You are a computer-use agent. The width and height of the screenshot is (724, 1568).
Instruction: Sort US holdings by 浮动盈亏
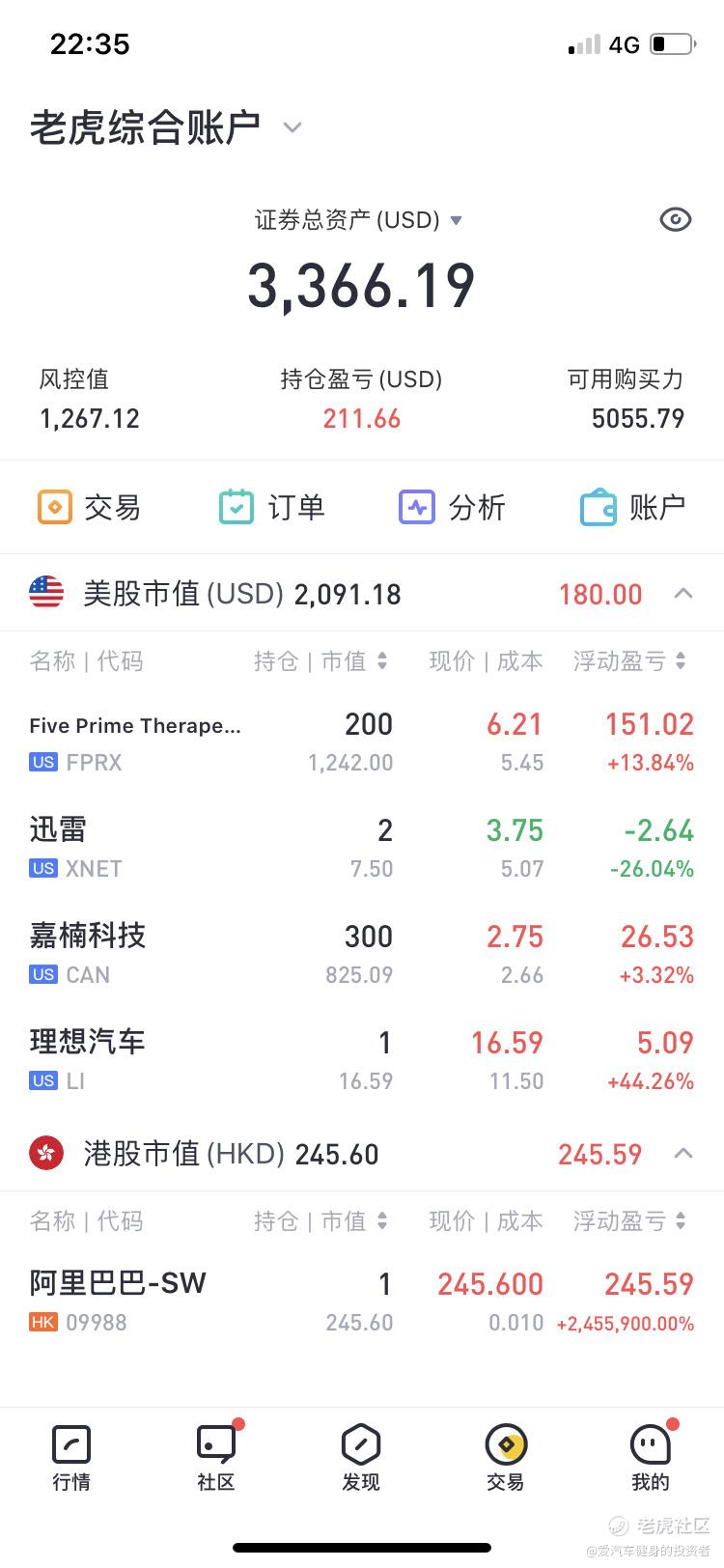[629, 661]
